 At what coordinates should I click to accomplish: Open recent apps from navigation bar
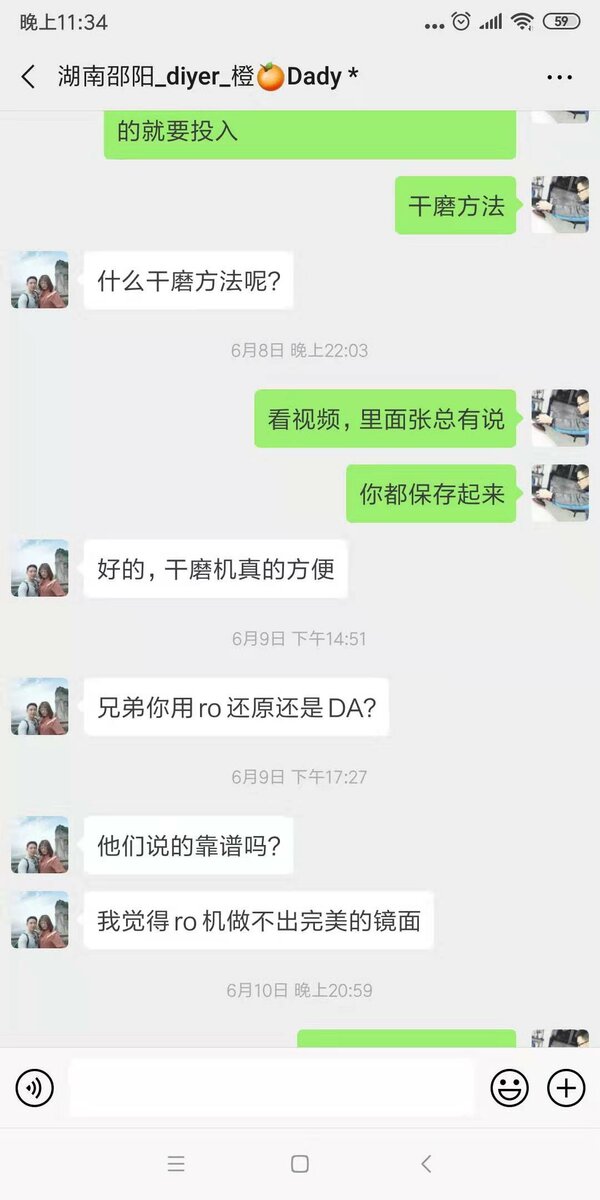tap(176, 1164)
